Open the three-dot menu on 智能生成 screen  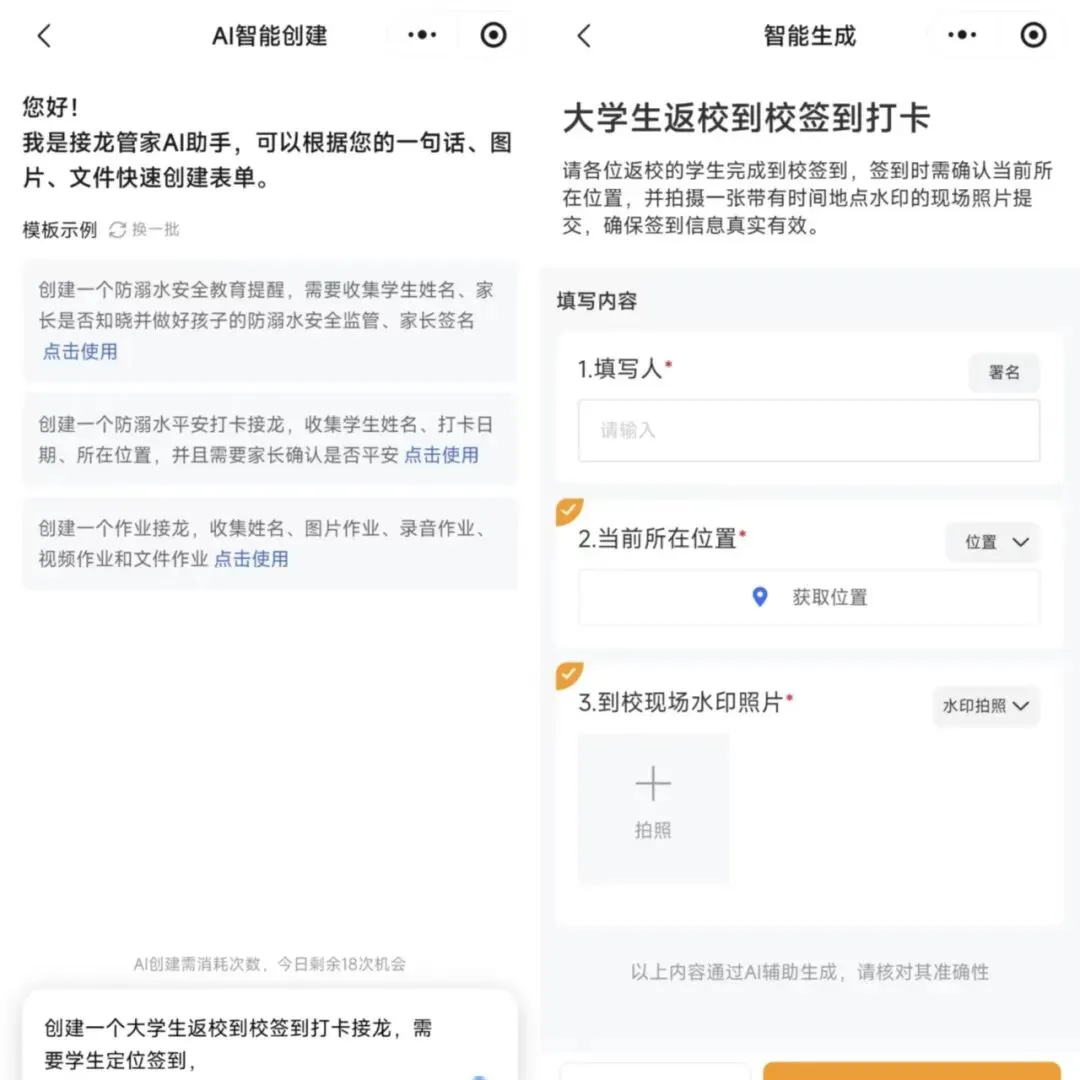[962, 34]
